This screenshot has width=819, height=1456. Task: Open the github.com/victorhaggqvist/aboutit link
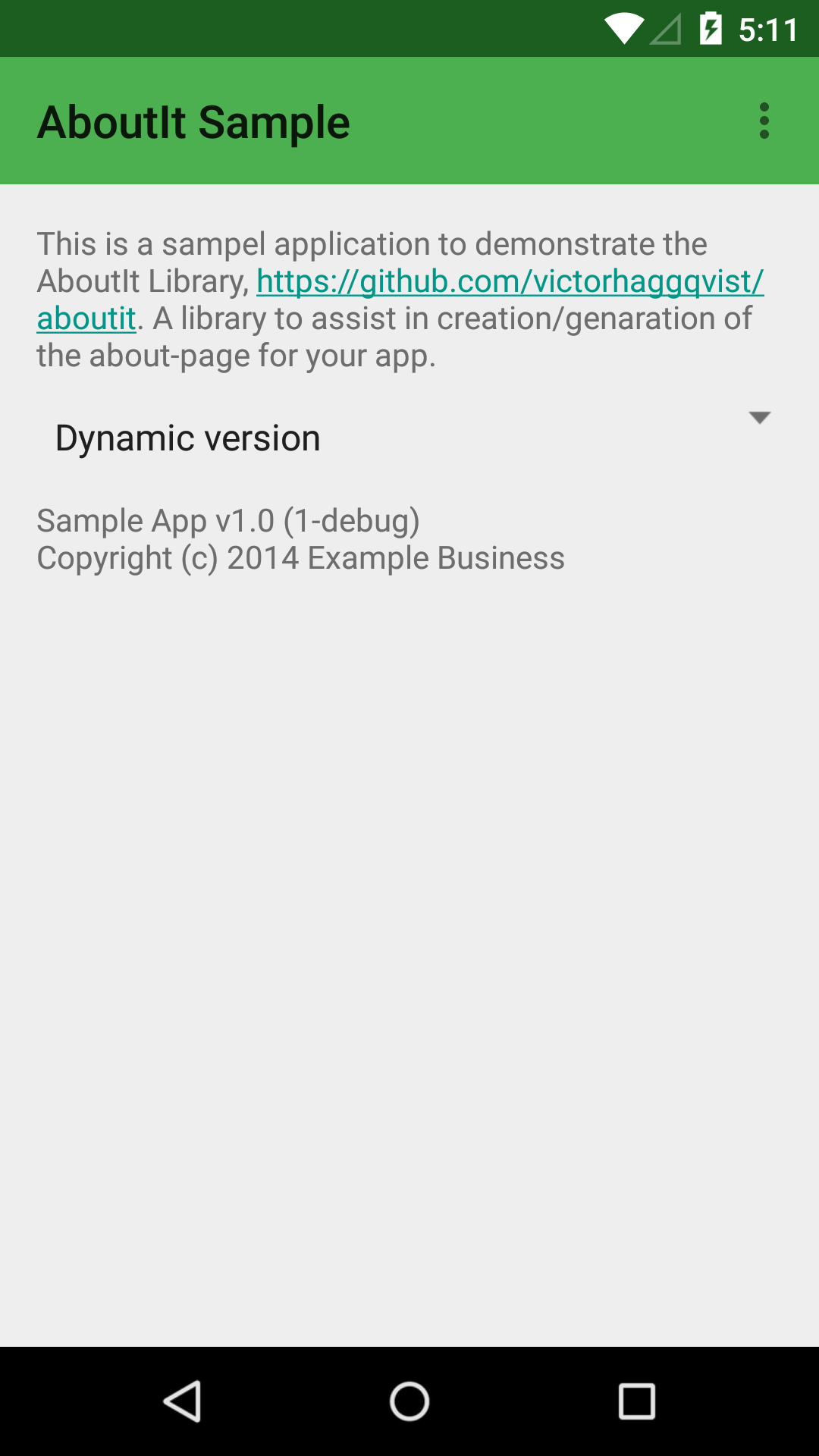tap(510, 282)
